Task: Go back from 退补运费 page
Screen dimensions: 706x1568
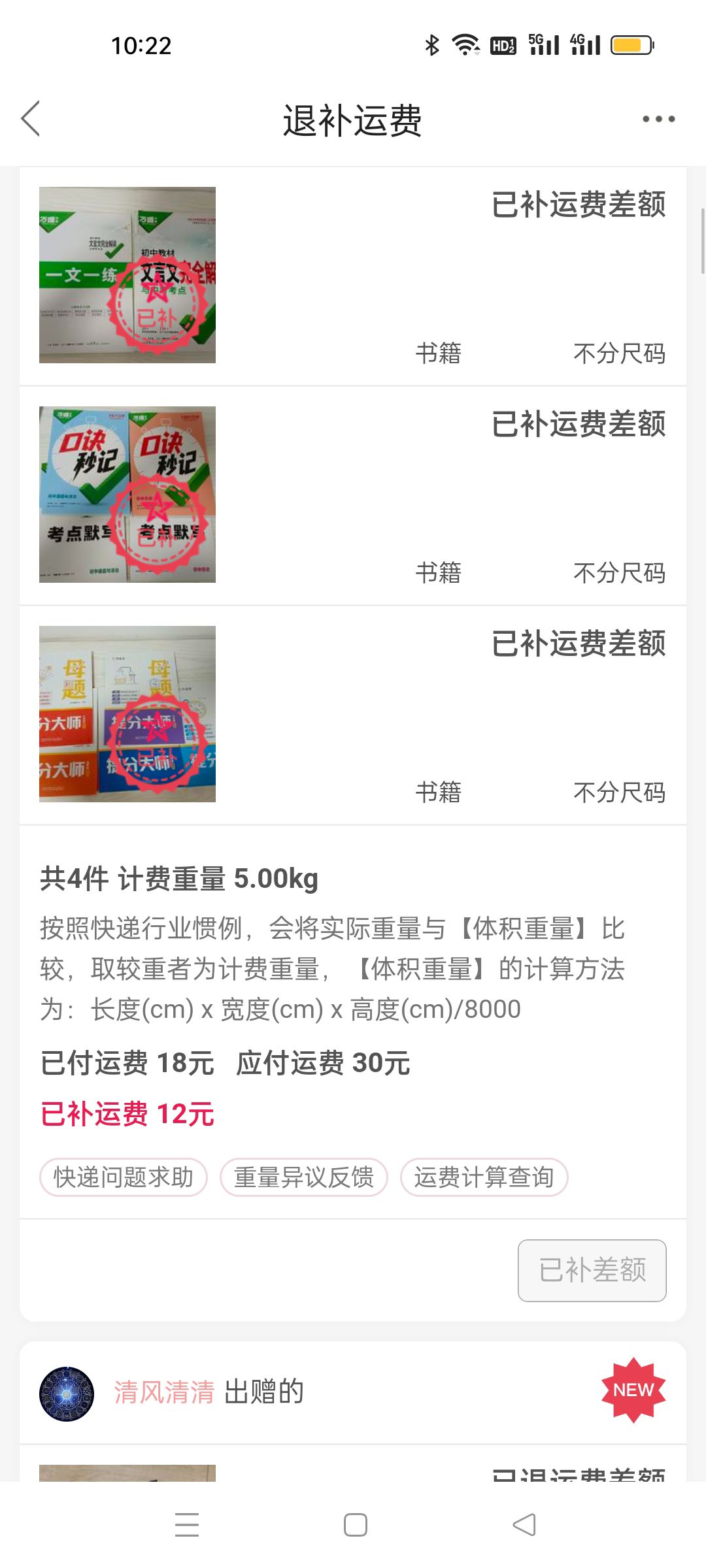Action: 31,119
